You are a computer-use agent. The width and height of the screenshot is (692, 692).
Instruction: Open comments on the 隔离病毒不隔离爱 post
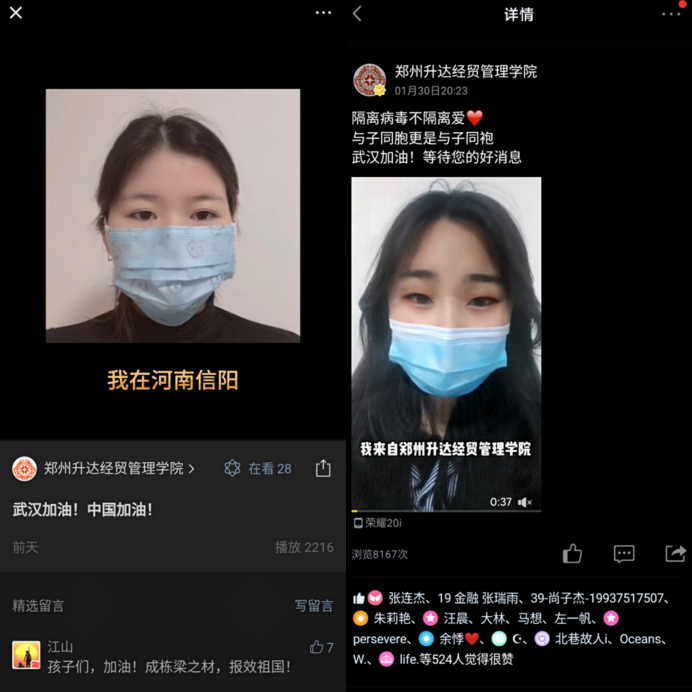click(624, 553)
